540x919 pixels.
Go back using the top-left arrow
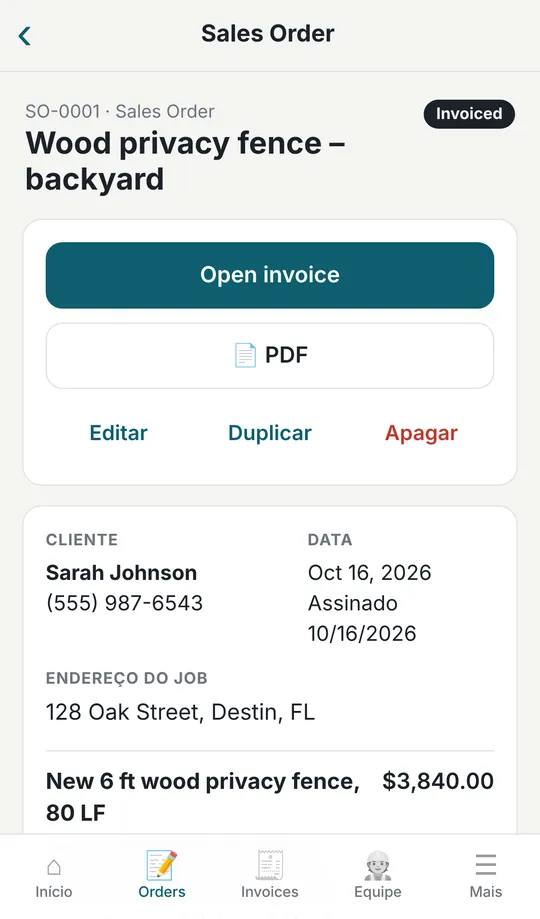tap(25, 36)
